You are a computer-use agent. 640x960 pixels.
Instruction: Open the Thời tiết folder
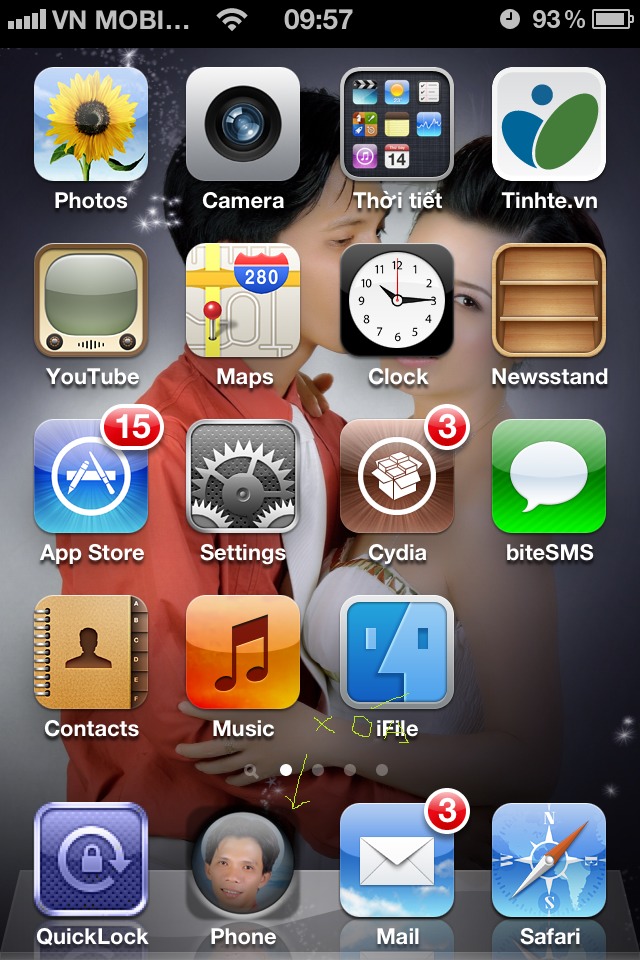397,124
